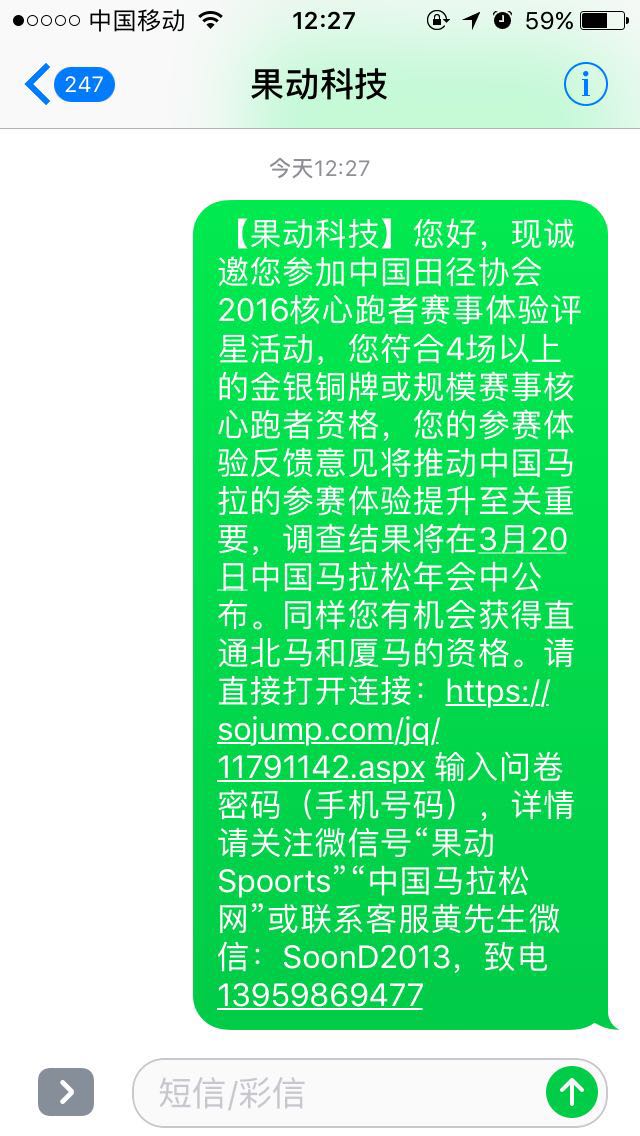Open the sojump.com survey link
The height and width of the screenshot is (1136, 640).
pyautogui.click(x=328, y=730)
